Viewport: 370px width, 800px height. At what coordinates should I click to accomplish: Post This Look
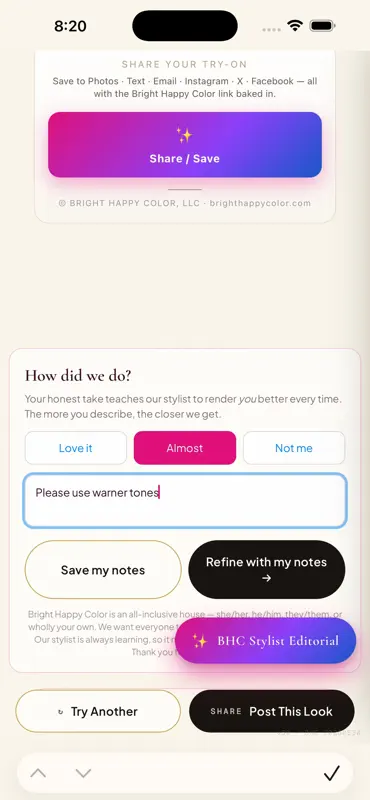click(272, 711)
